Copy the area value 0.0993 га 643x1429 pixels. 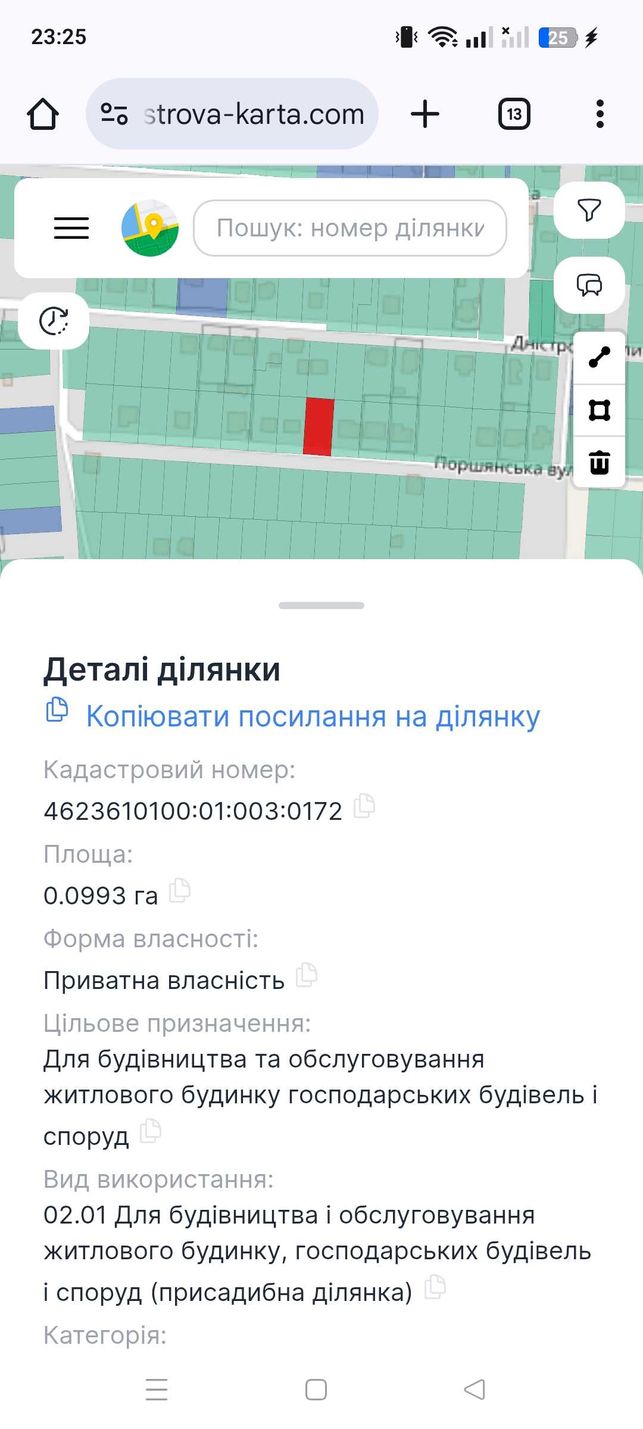tap(180, 890)
